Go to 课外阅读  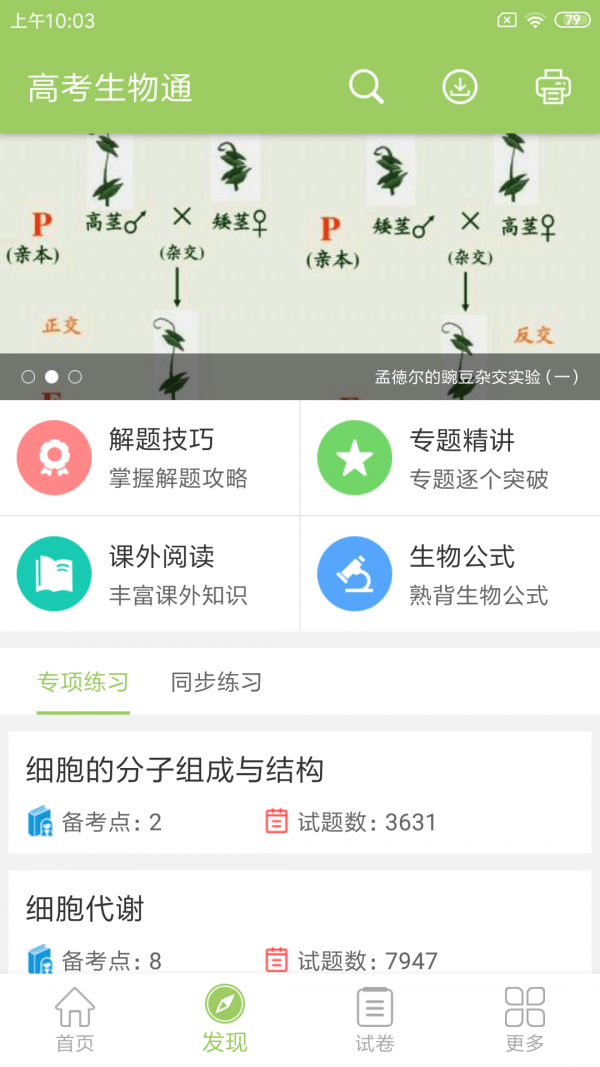pyautogui.click(x=150, y=574)
